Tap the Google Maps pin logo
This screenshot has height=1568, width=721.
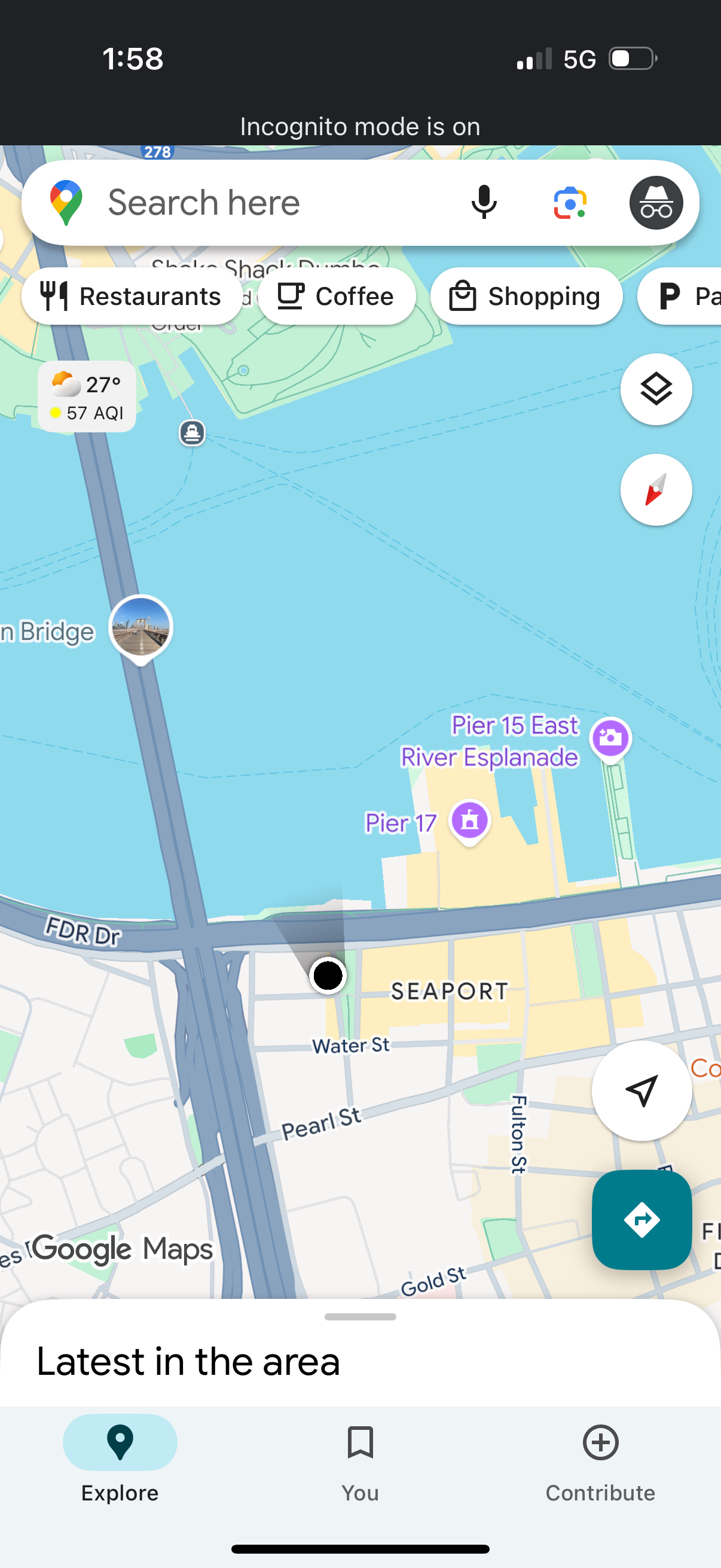[x=68, y=202]
